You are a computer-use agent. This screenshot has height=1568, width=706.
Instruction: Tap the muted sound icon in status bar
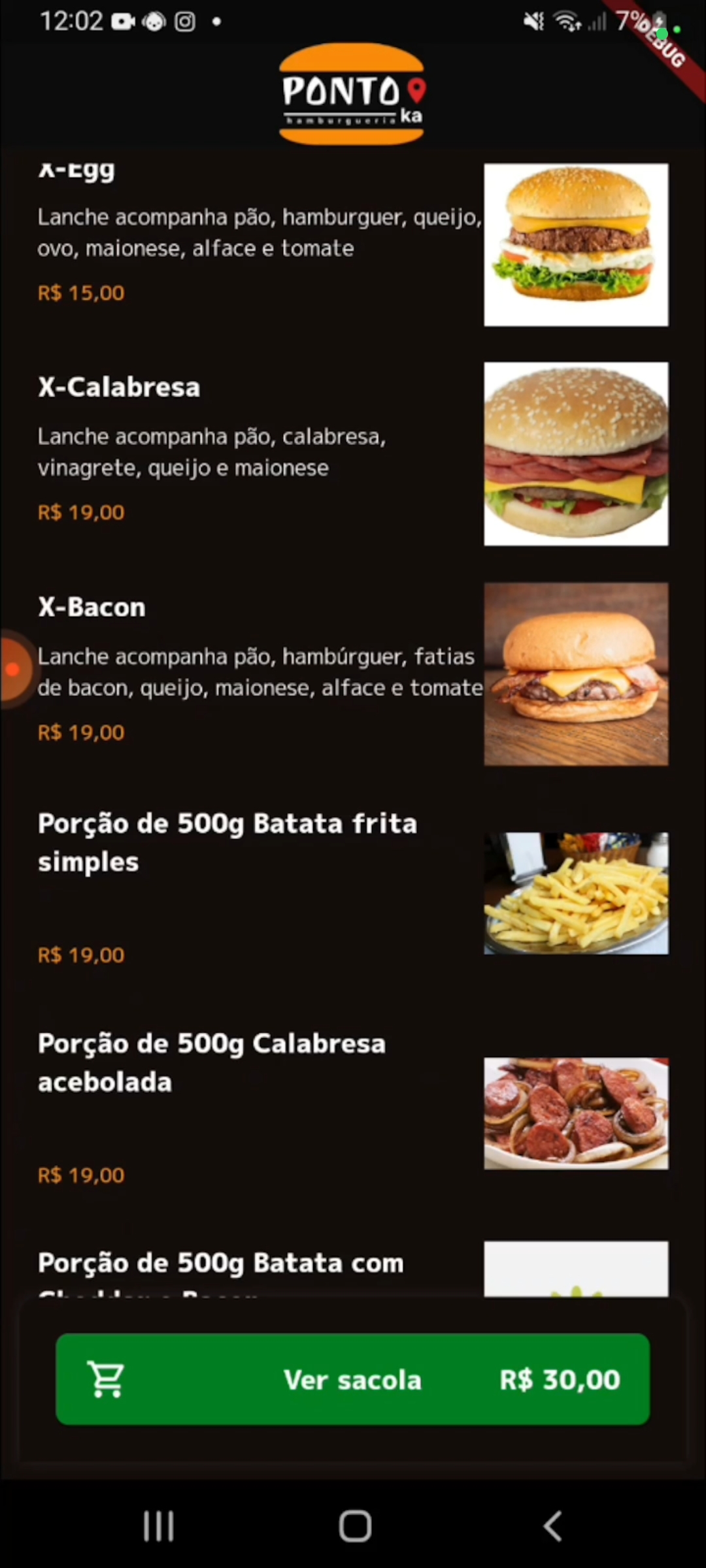tap(533, 20)
